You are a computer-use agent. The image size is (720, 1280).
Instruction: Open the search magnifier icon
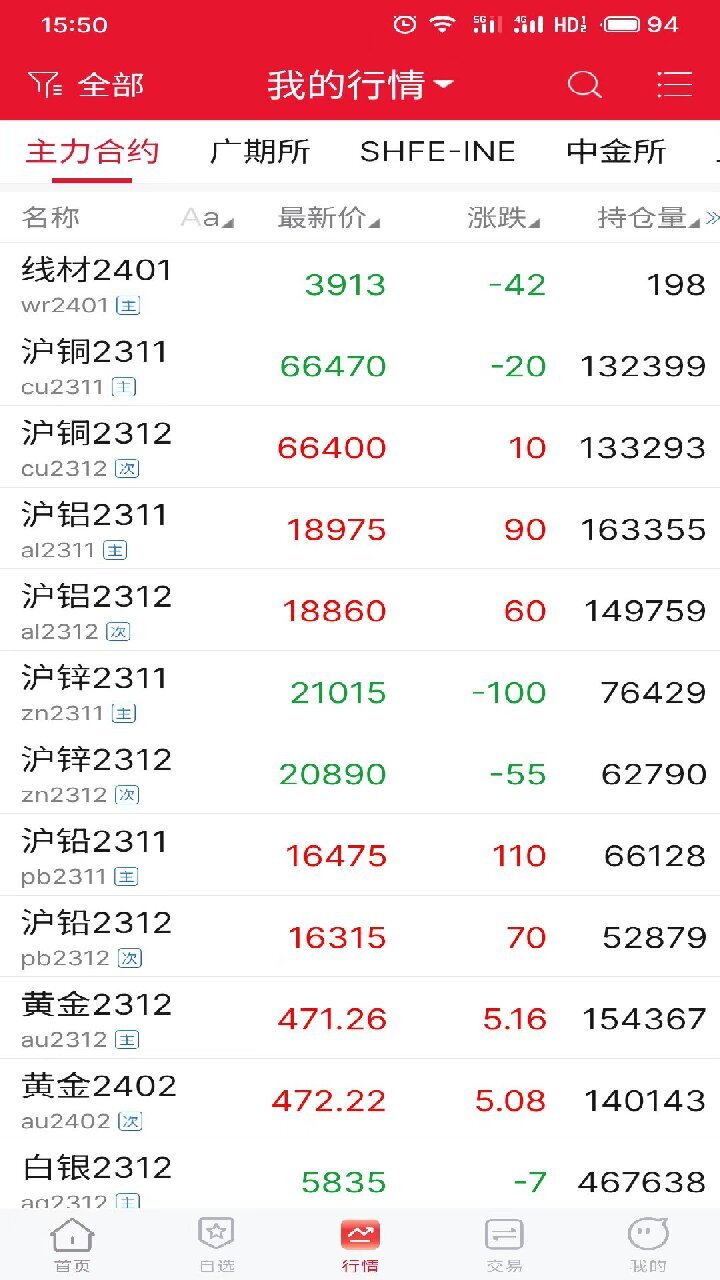[x=585, y=85]
